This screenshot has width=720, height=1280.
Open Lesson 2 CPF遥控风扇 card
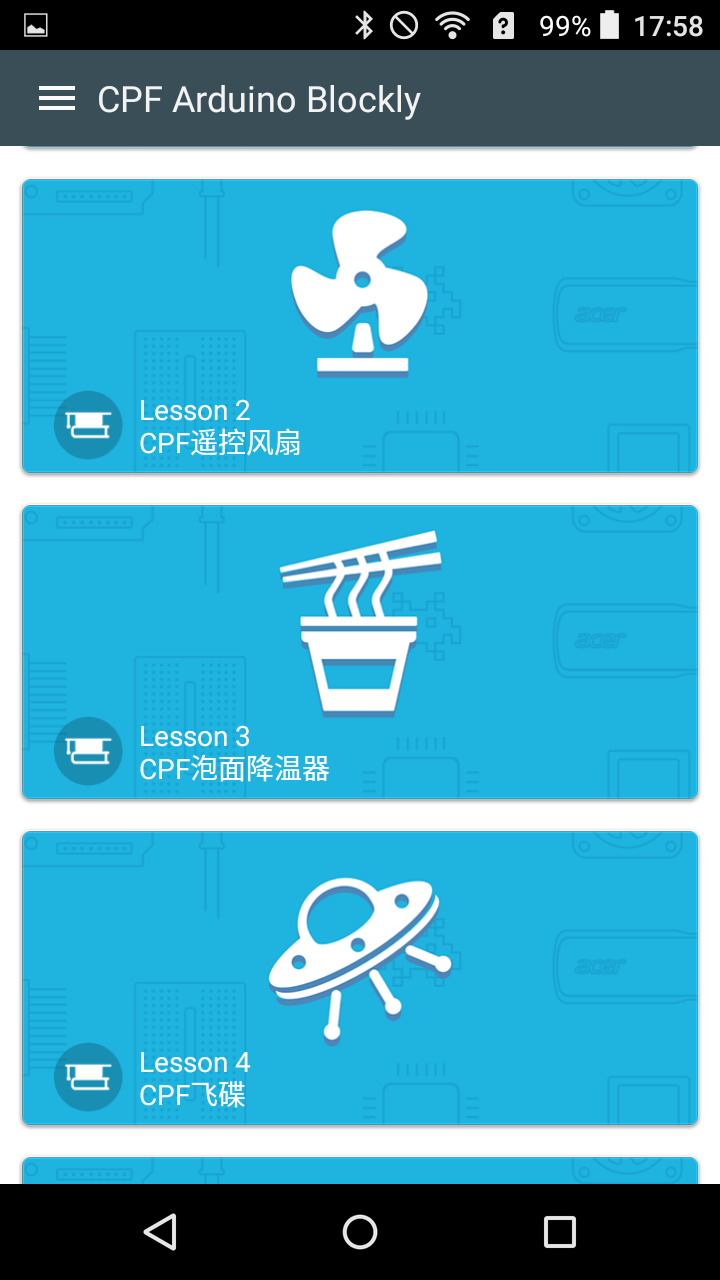[360, 325]
